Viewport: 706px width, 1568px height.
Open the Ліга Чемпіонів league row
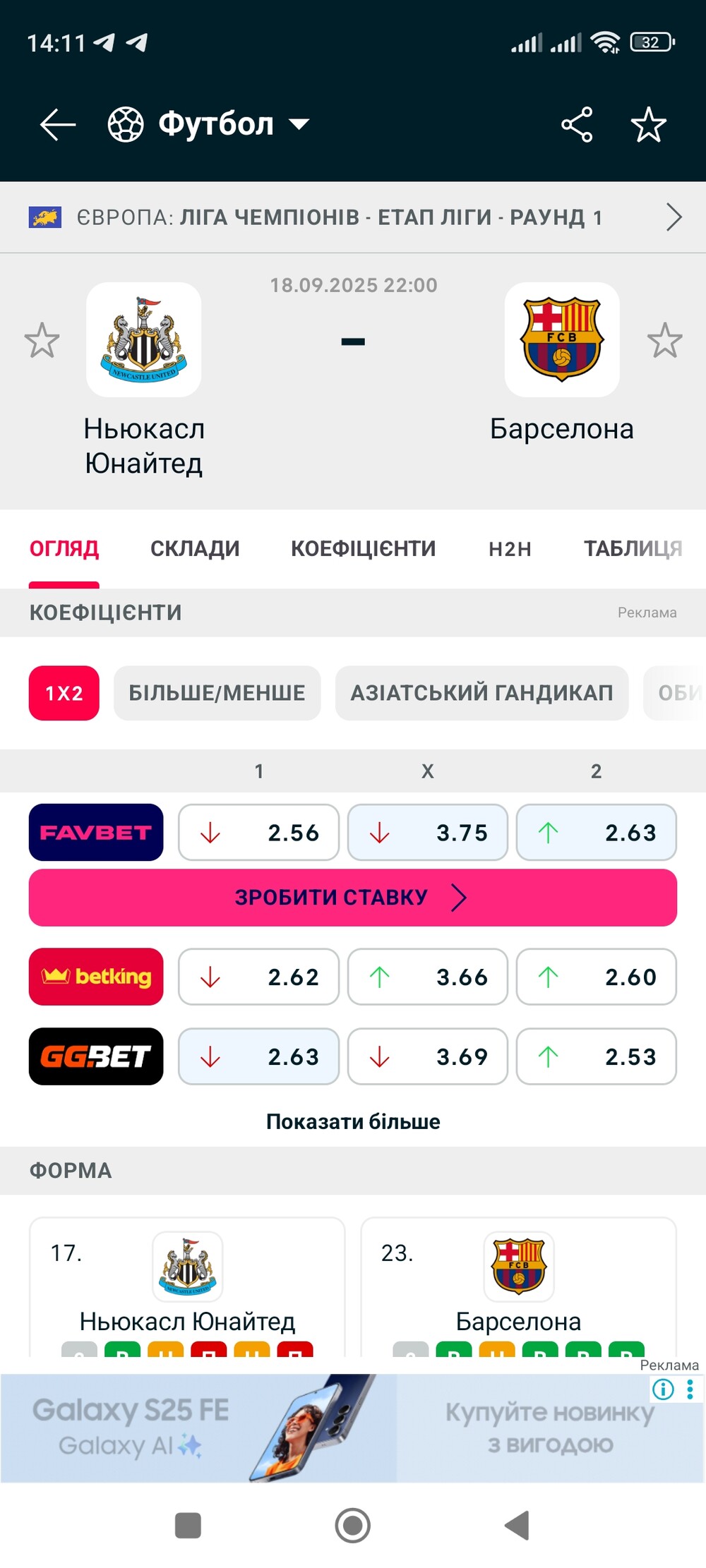coord(353,217)
